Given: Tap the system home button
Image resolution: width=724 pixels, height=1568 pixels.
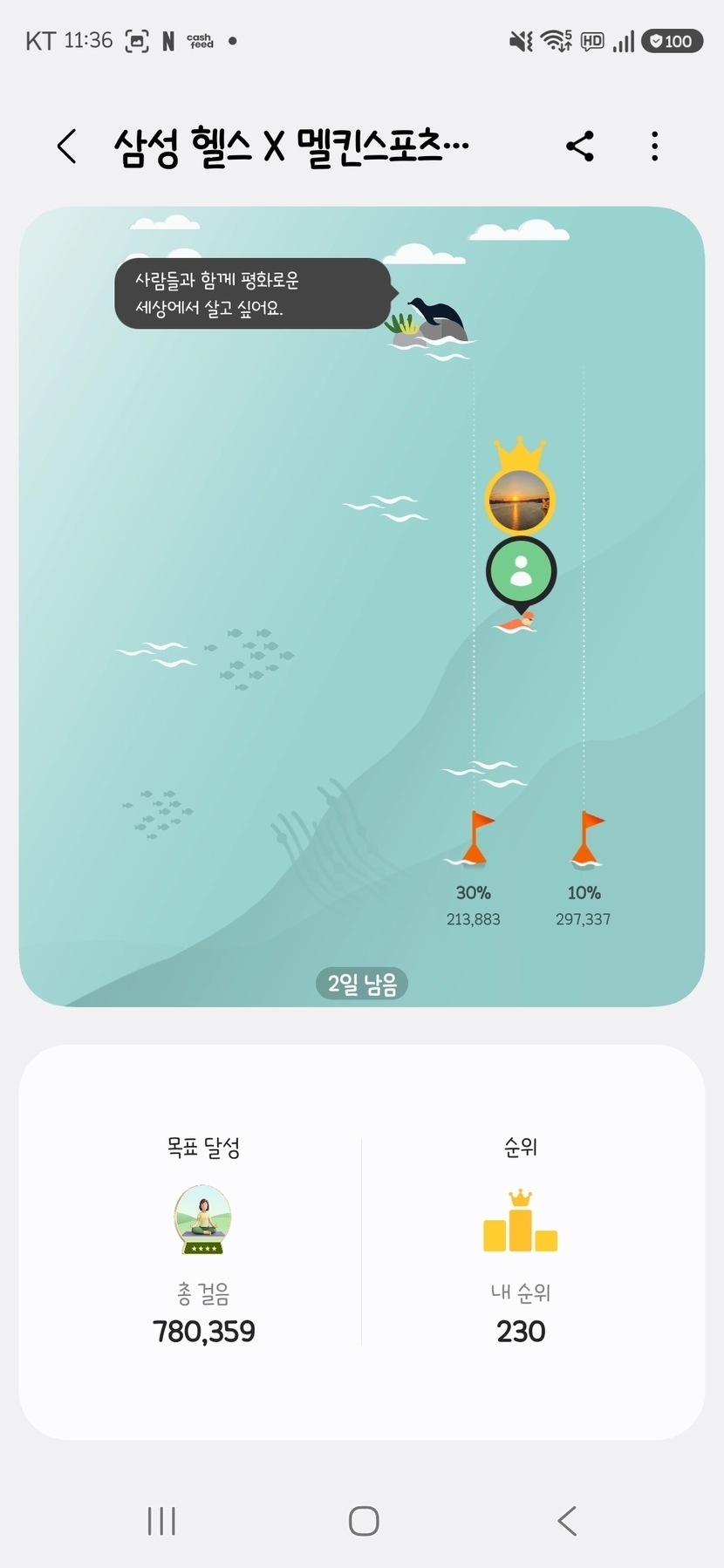Looking at the screenshot, I should 363,1520.
